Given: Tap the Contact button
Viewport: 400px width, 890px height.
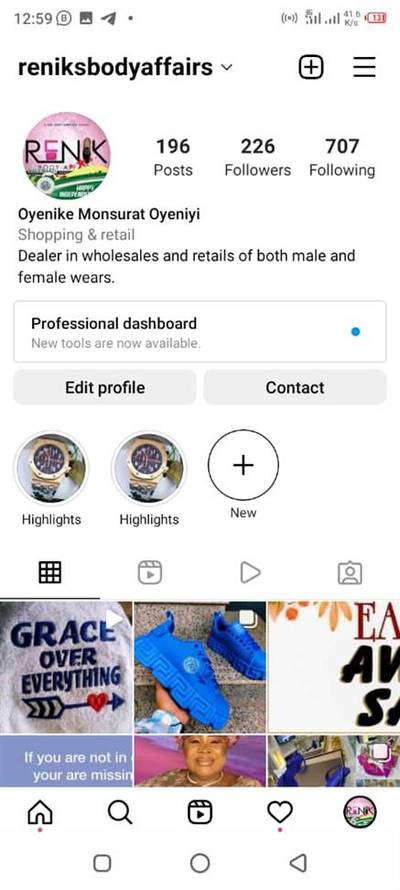Looking at the screenshot, I should (295, 388).
